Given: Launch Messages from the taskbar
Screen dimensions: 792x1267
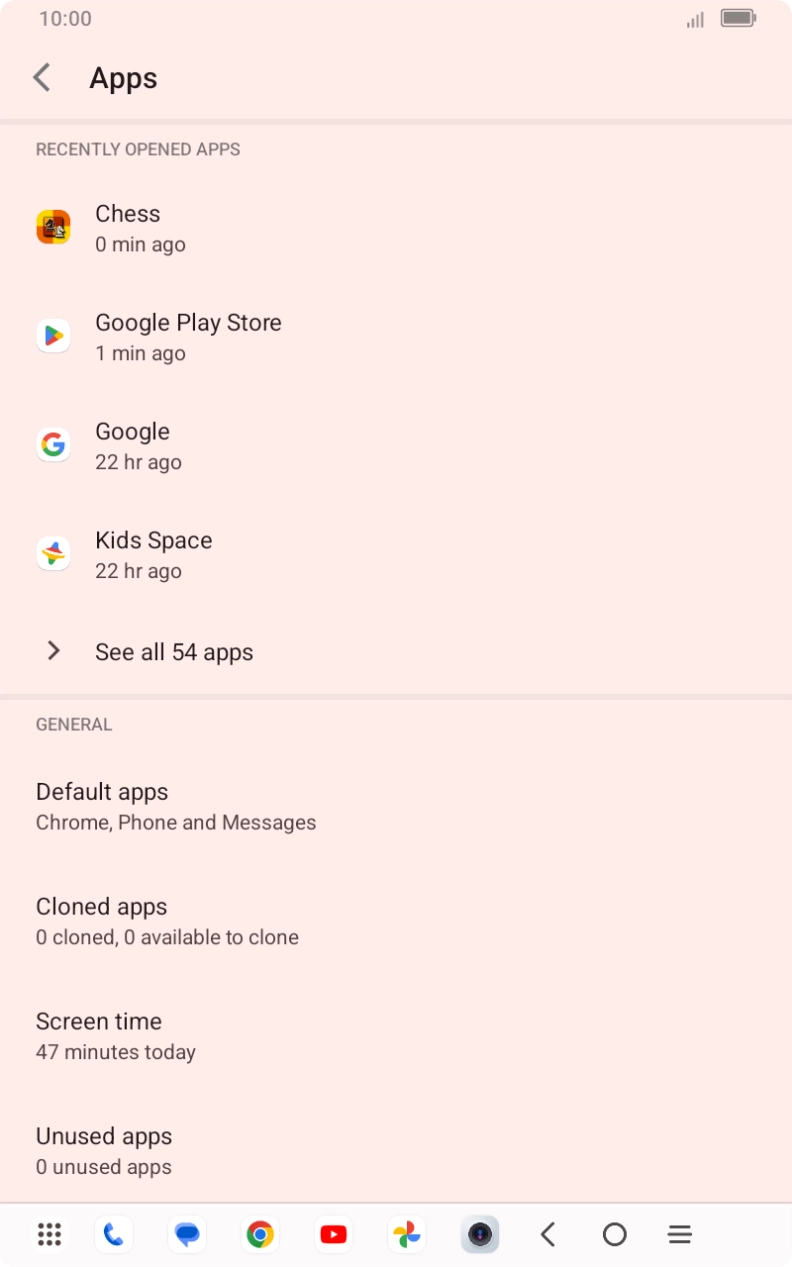Looking at the screenshot, I should tap(187, 1235).
